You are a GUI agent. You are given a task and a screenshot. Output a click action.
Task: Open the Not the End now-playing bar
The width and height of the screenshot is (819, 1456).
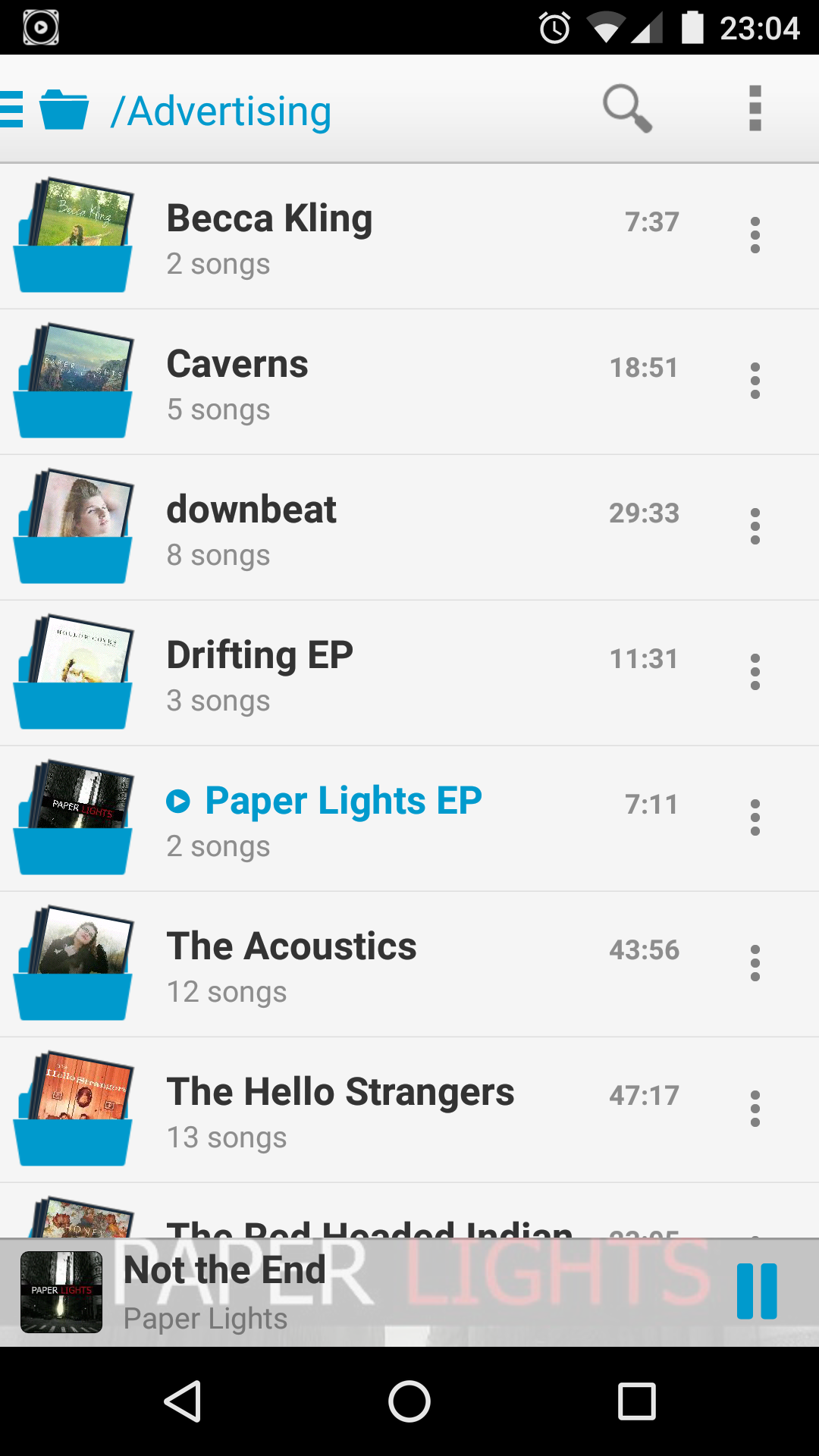(379, 1293)
